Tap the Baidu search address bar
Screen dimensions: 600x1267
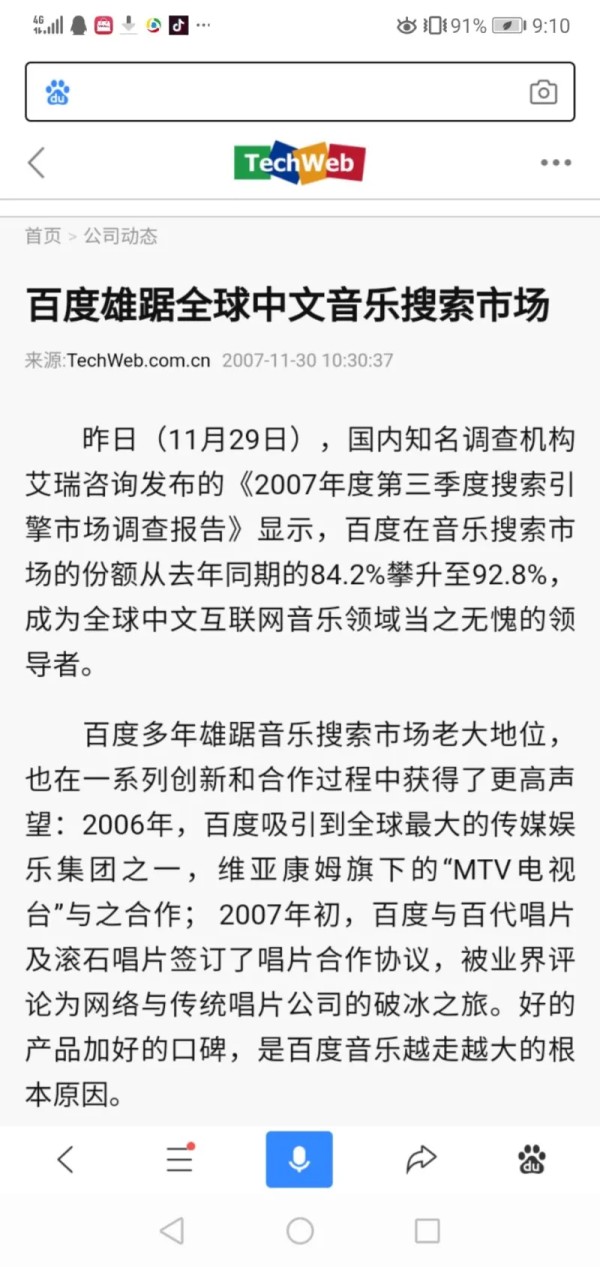click(x=299, y=92)
